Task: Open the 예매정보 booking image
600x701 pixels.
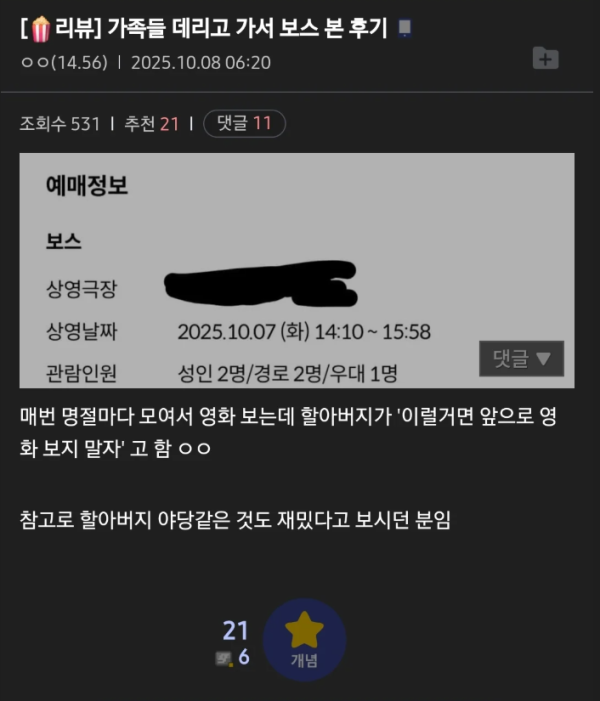Action: pyautogui.click(x=296, y=270)
